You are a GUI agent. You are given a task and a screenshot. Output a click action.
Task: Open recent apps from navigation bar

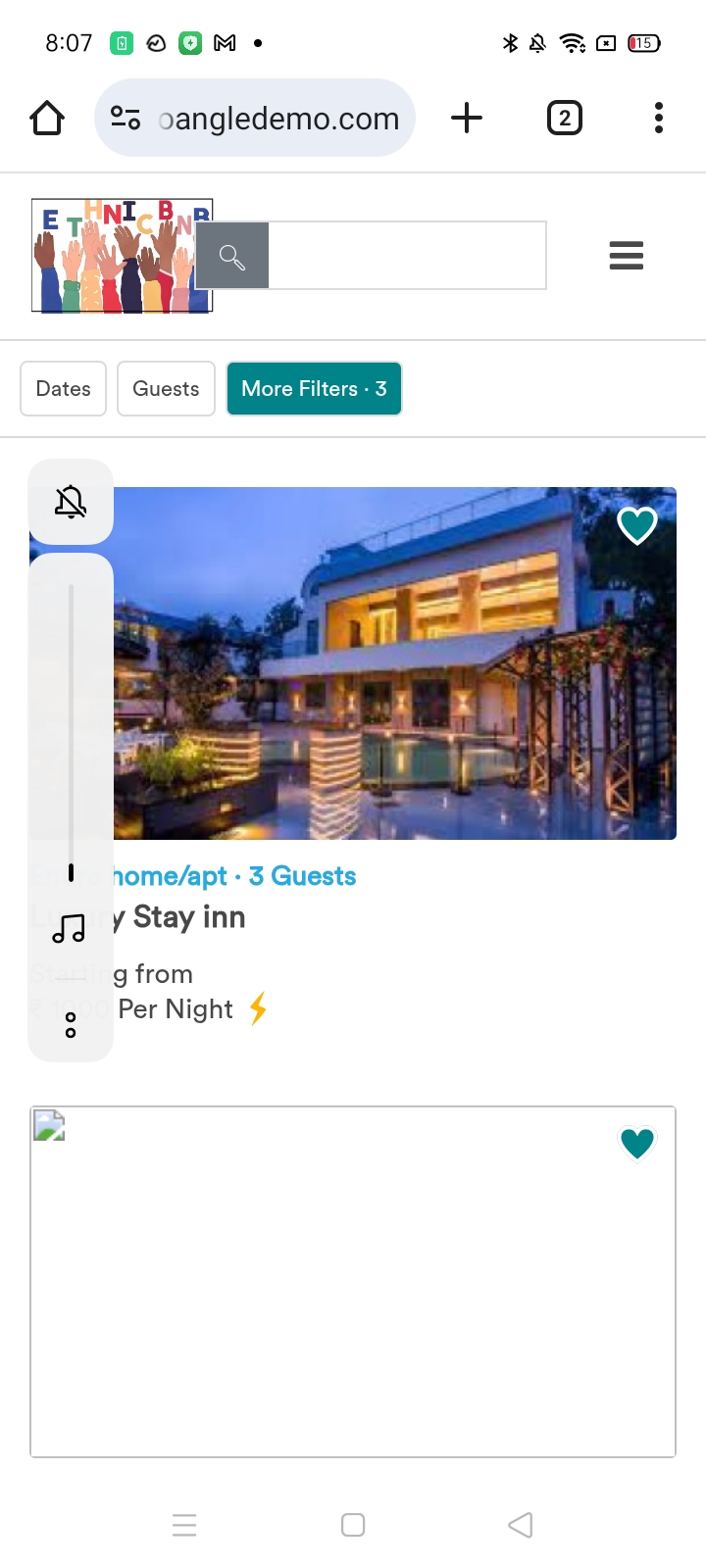[x=184, y=1525]
